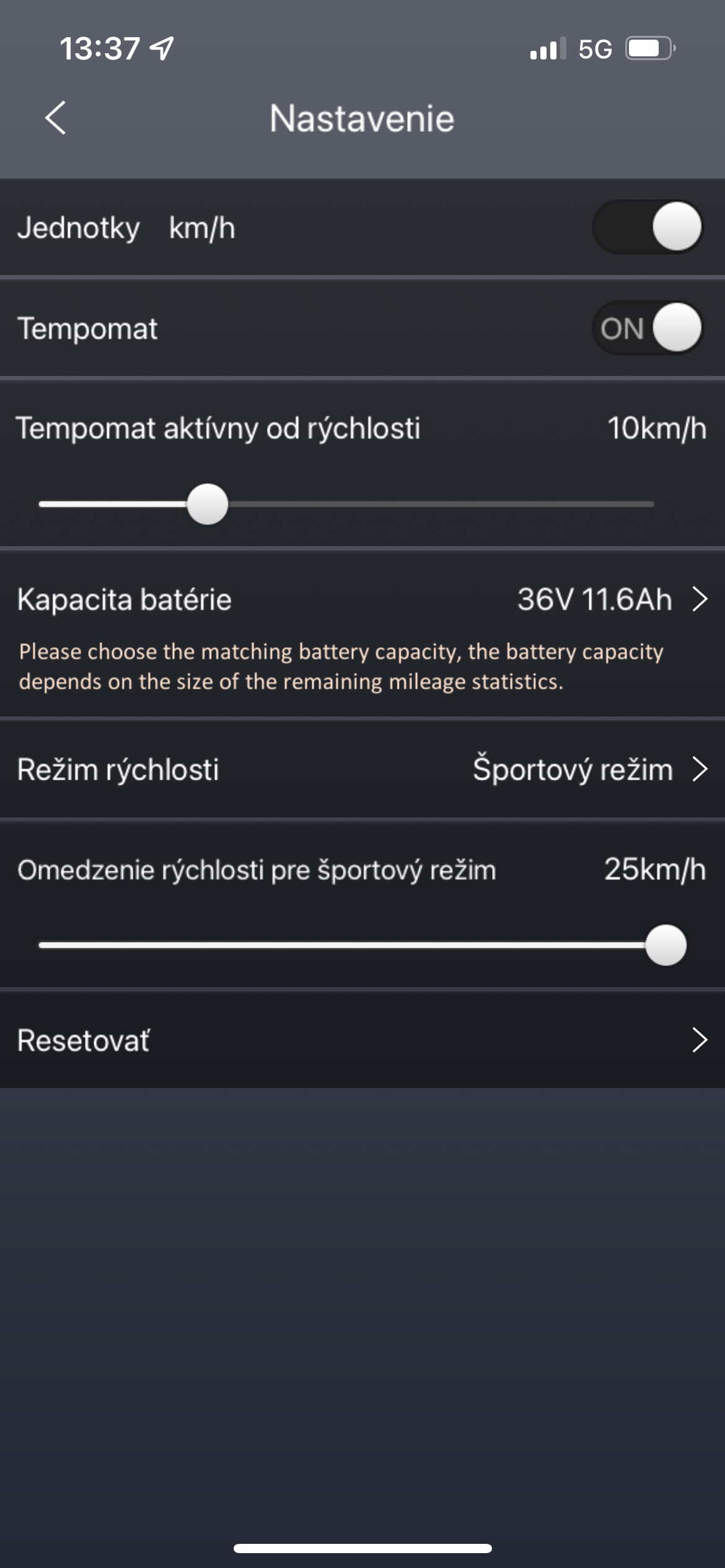Open Režim rýchlosti Športový režim selection
Screen dimensions: 725x1568
[x=362, y=769]
